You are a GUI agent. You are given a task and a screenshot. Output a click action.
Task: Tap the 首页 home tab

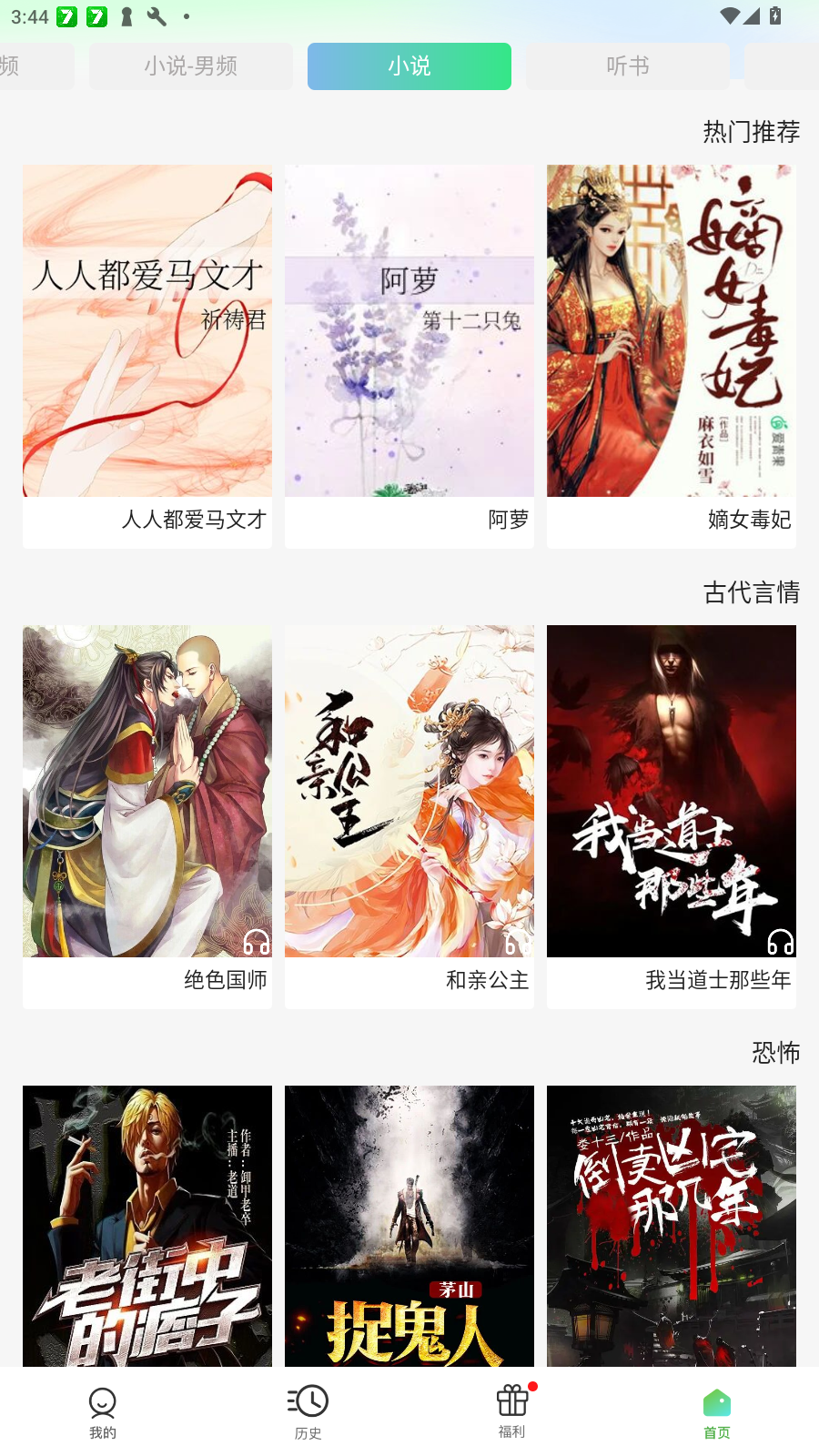717,1411
